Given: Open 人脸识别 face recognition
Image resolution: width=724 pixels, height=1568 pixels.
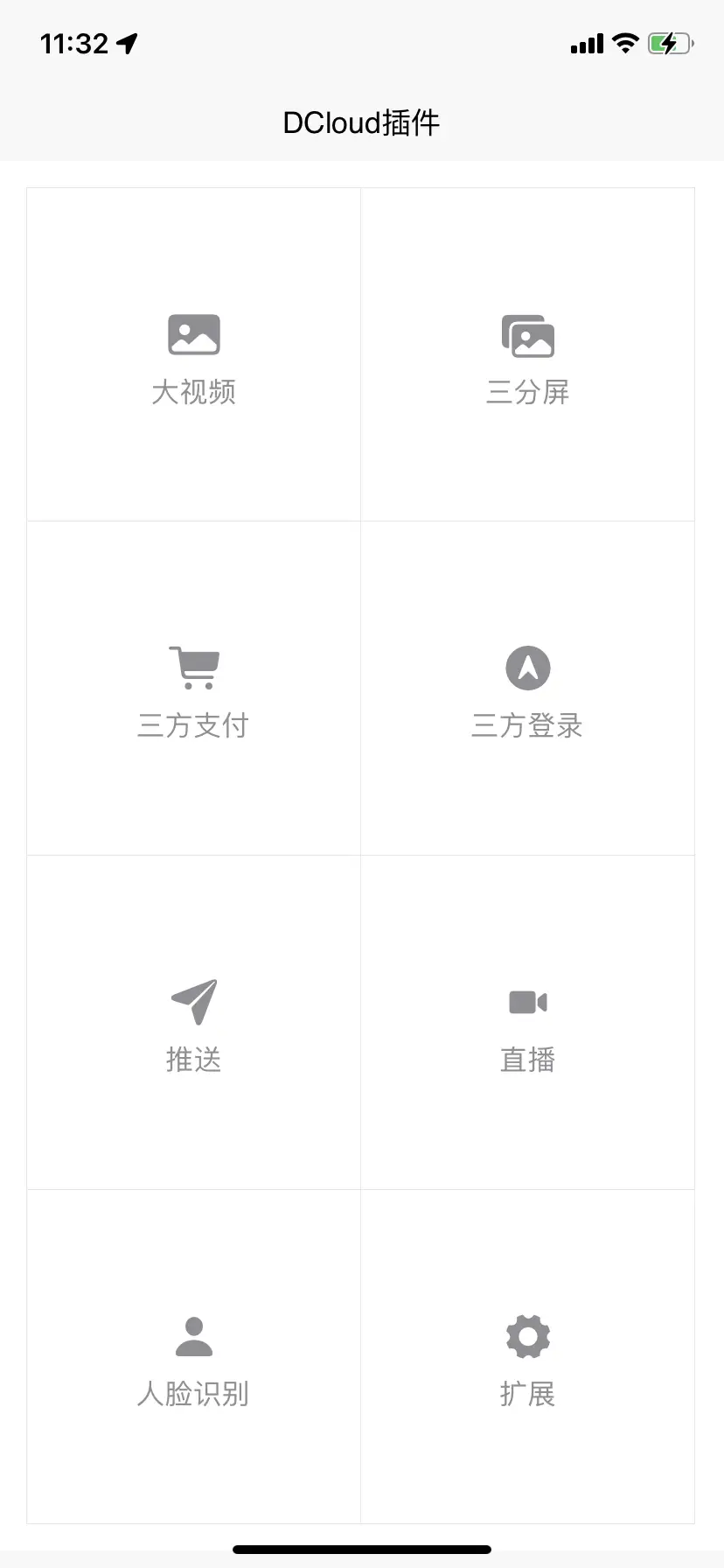Looking at the screenshot, I should pyautogui.click(x=194, y=1358).
